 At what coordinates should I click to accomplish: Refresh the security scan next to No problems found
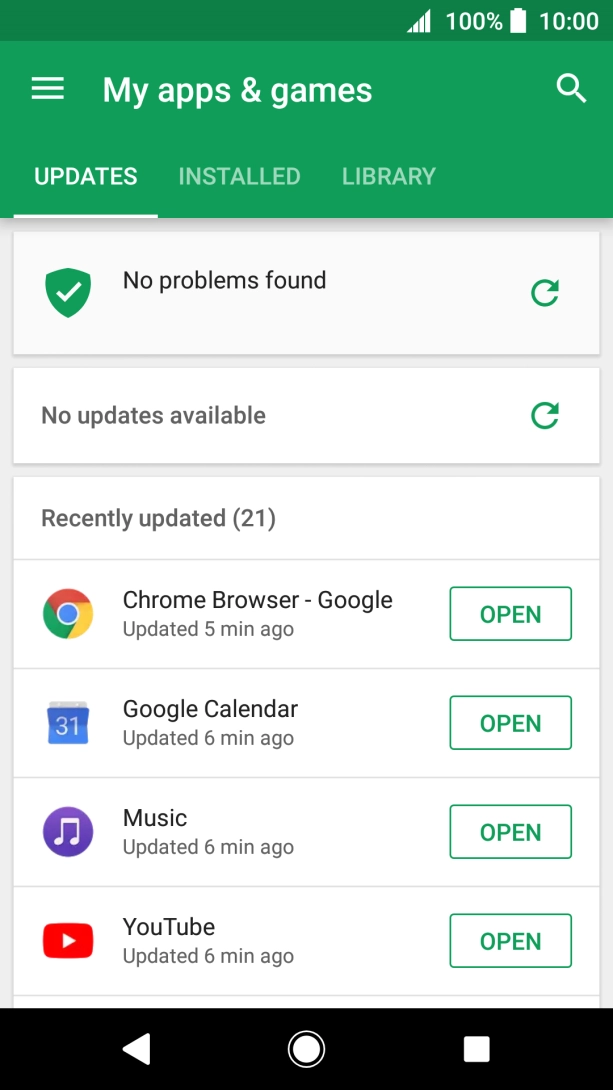[x=545, y=293]
